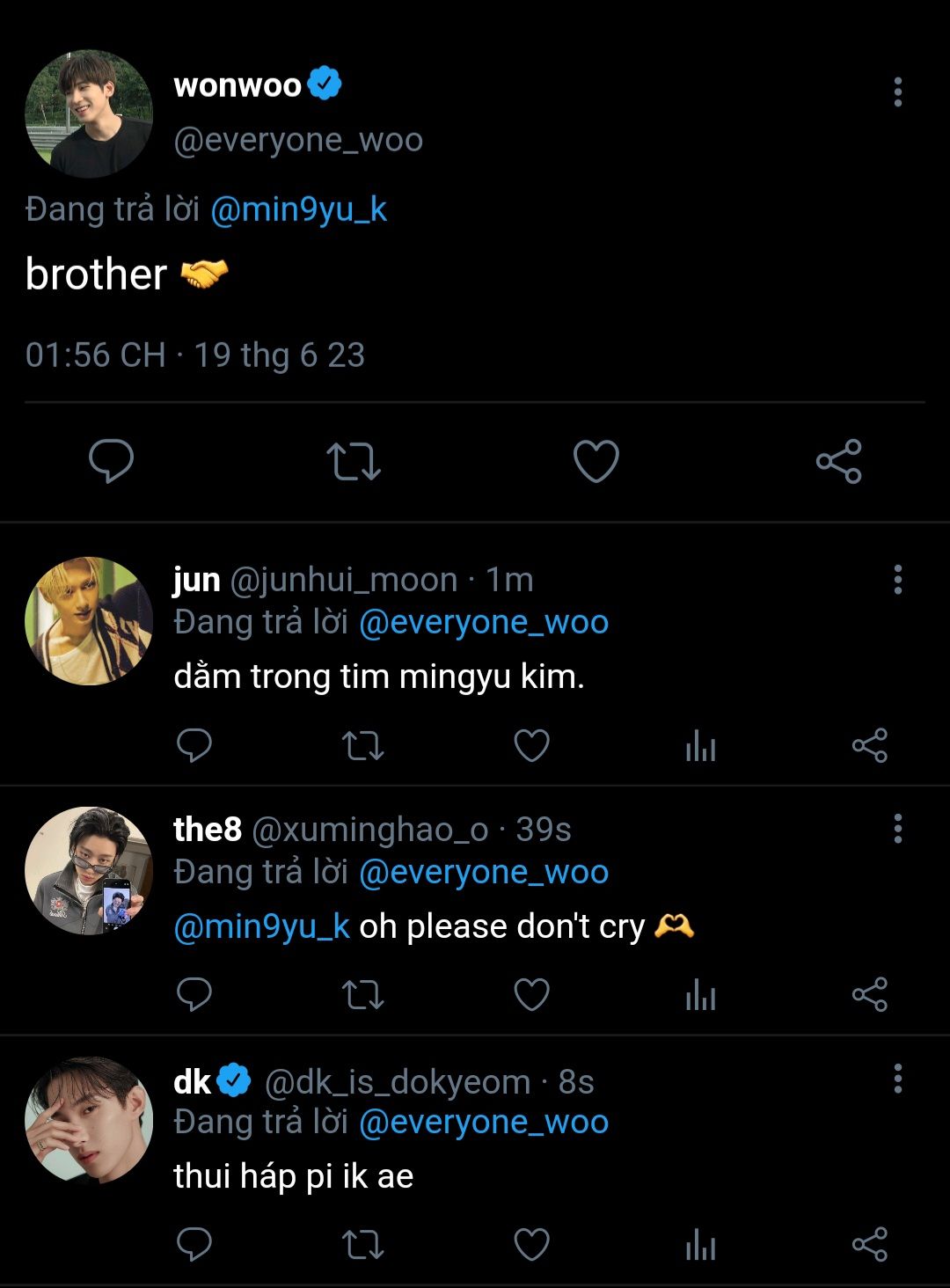Open the @min9yu_k link under wonwoo's name

coord(299,210)
